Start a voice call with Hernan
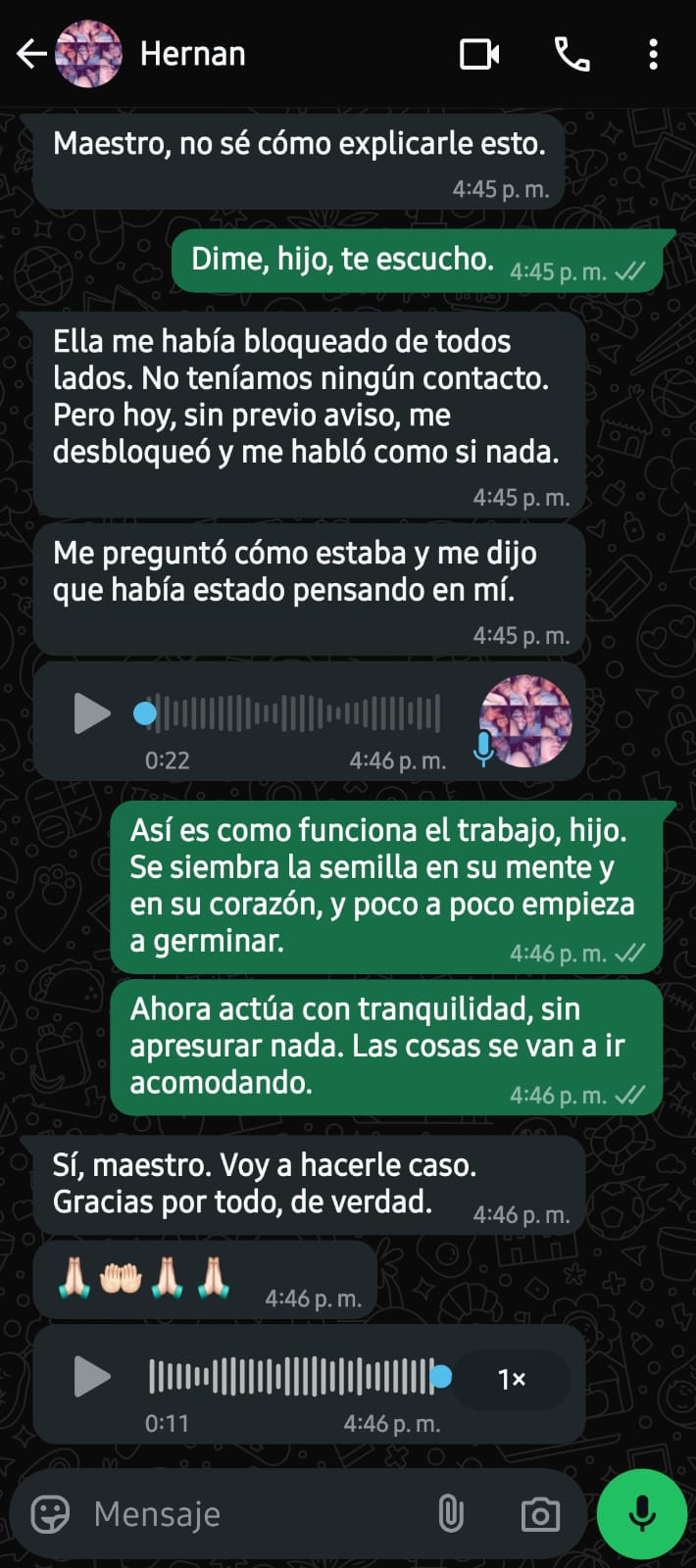Screen dimensions: 696x1568 [572, 54]
